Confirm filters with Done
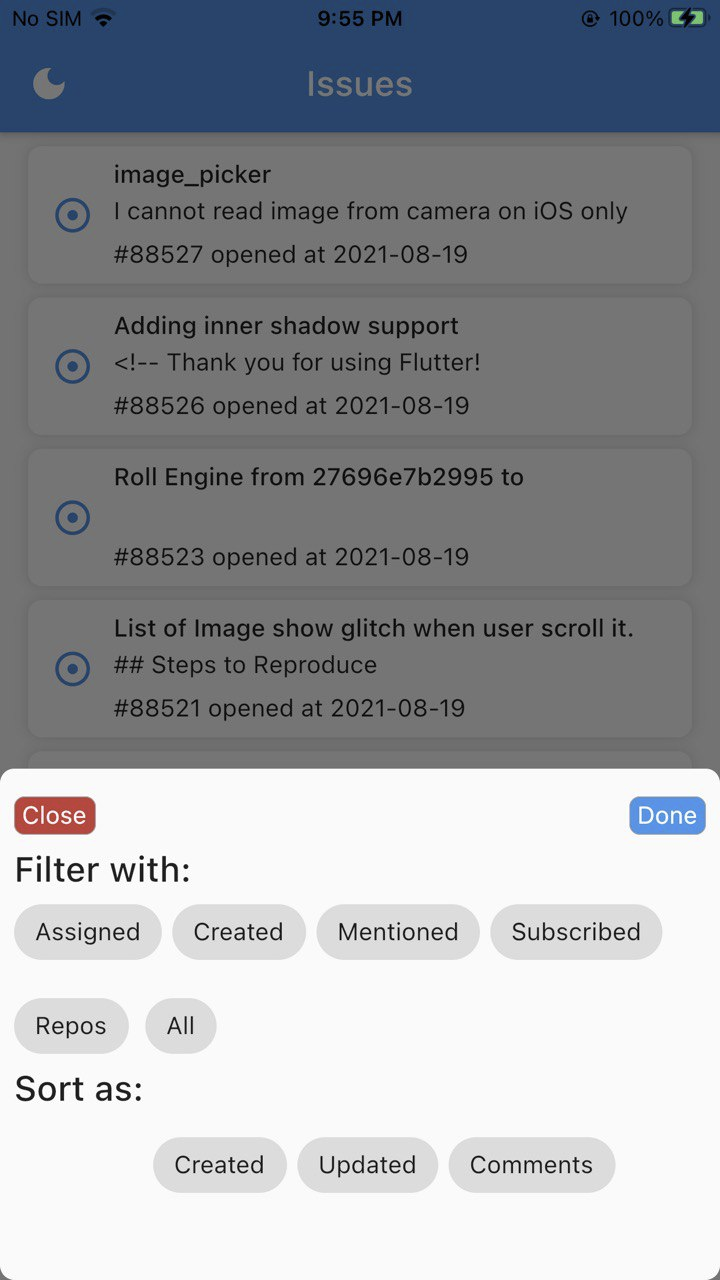Image resolution: width=720 pixels, height=1280 pixels. coord(667,816)
